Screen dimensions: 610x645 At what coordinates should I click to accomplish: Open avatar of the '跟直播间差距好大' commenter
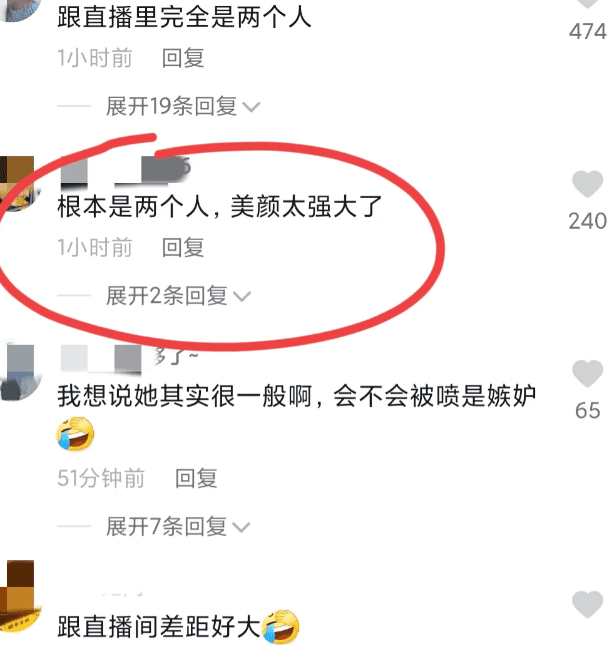click(18, 600)
